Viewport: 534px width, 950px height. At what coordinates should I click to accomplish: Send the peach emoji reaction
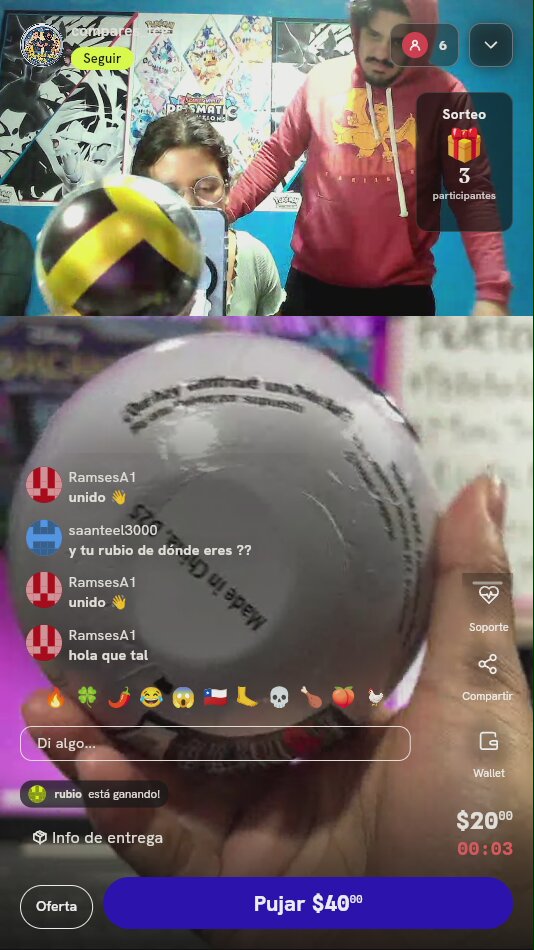click(342, 697)
